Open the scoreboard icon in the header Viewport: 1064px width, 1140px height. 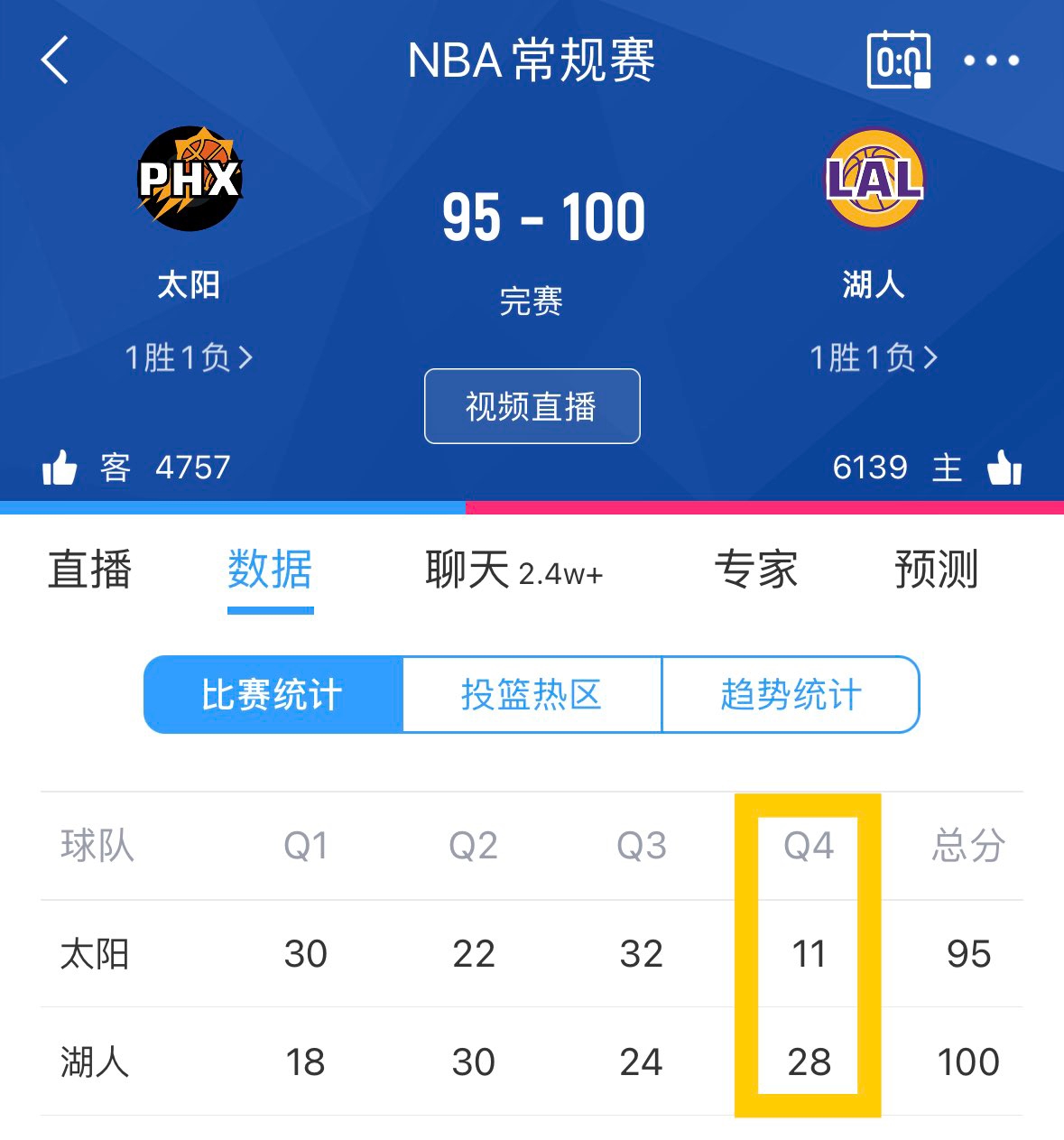tap(898, 60)
